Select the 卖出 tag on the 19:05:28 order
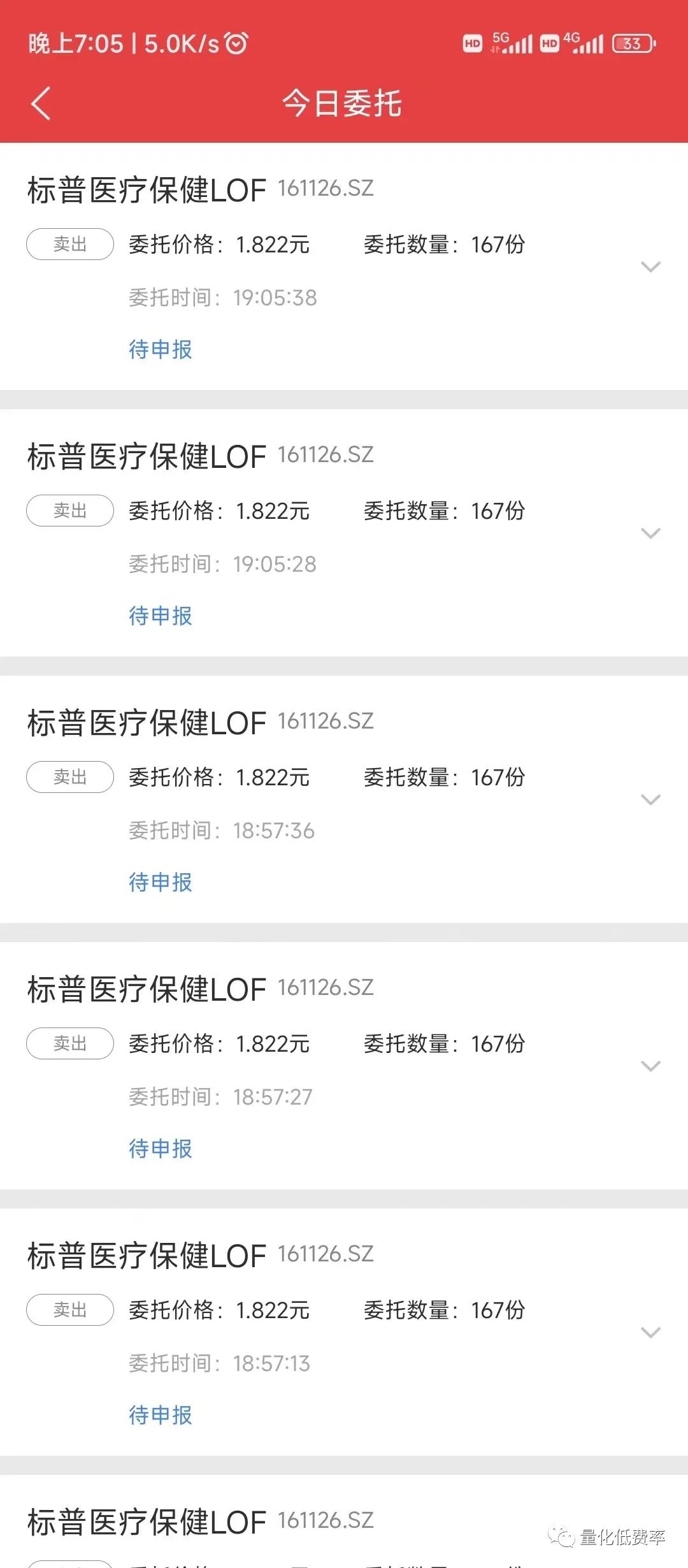This screenshot has width=688, height=1568. pos(69,511)
